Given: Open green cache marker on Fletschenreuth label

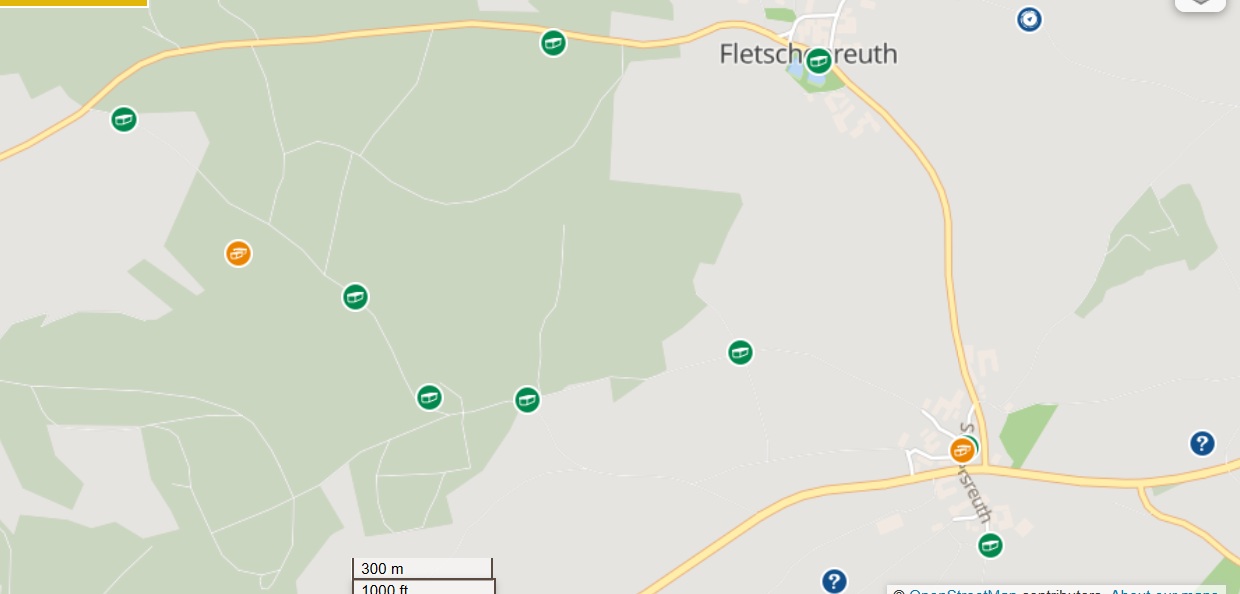Looking at the screenshot, I should click(818, 61).
